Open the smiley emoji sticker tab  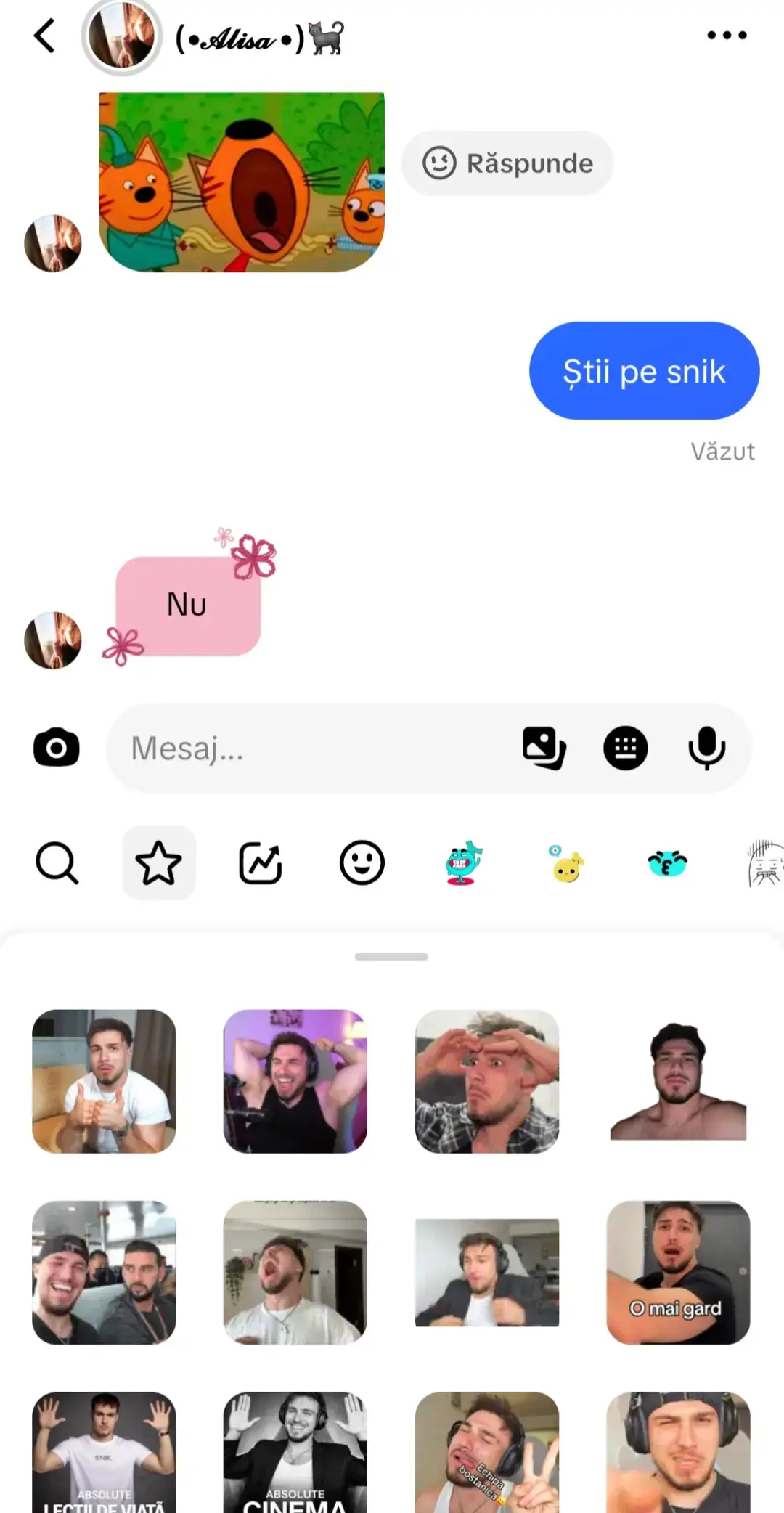tap(362, 863)
